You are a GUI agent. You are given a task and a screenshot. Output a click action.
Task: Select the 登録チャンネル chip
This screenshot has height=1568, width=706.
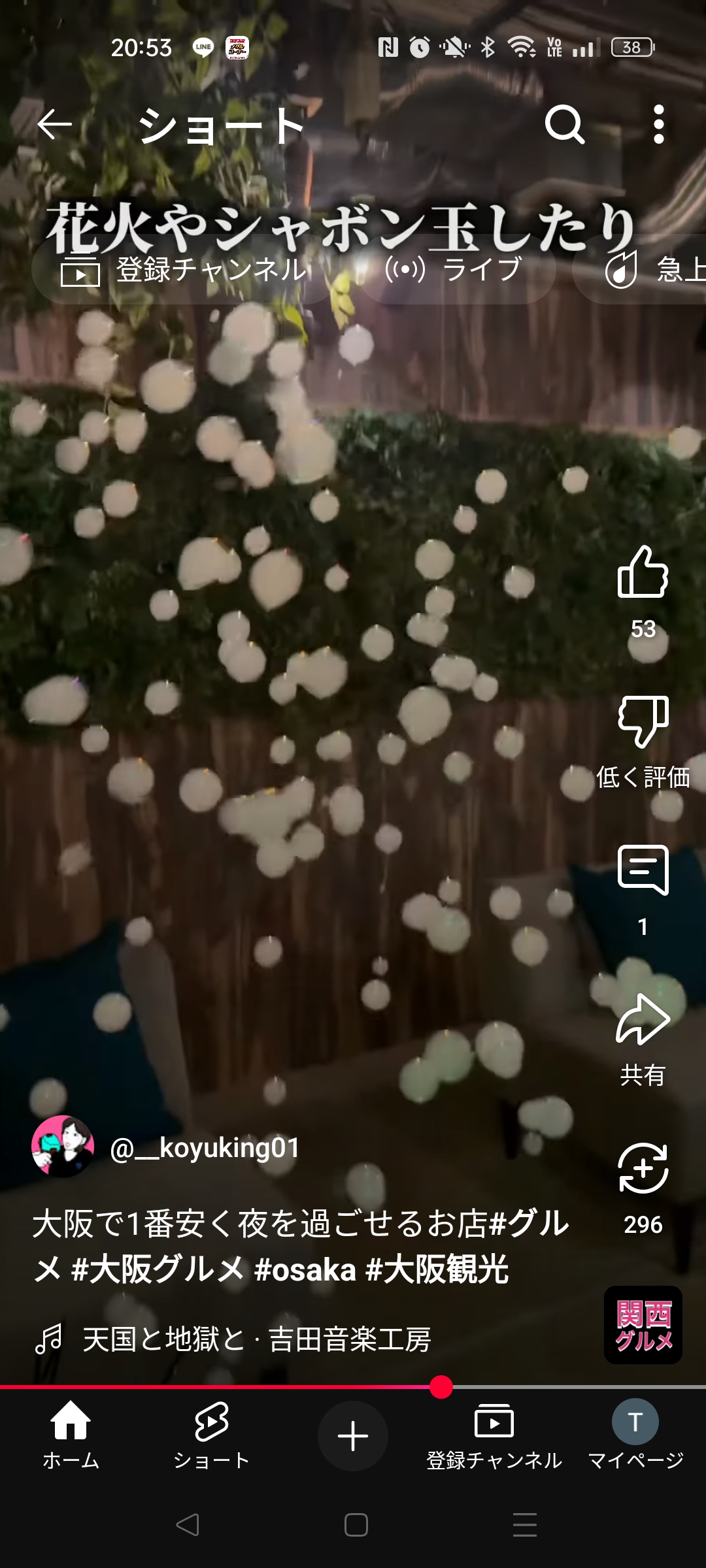pyautogui.click(x=183, y=270)
